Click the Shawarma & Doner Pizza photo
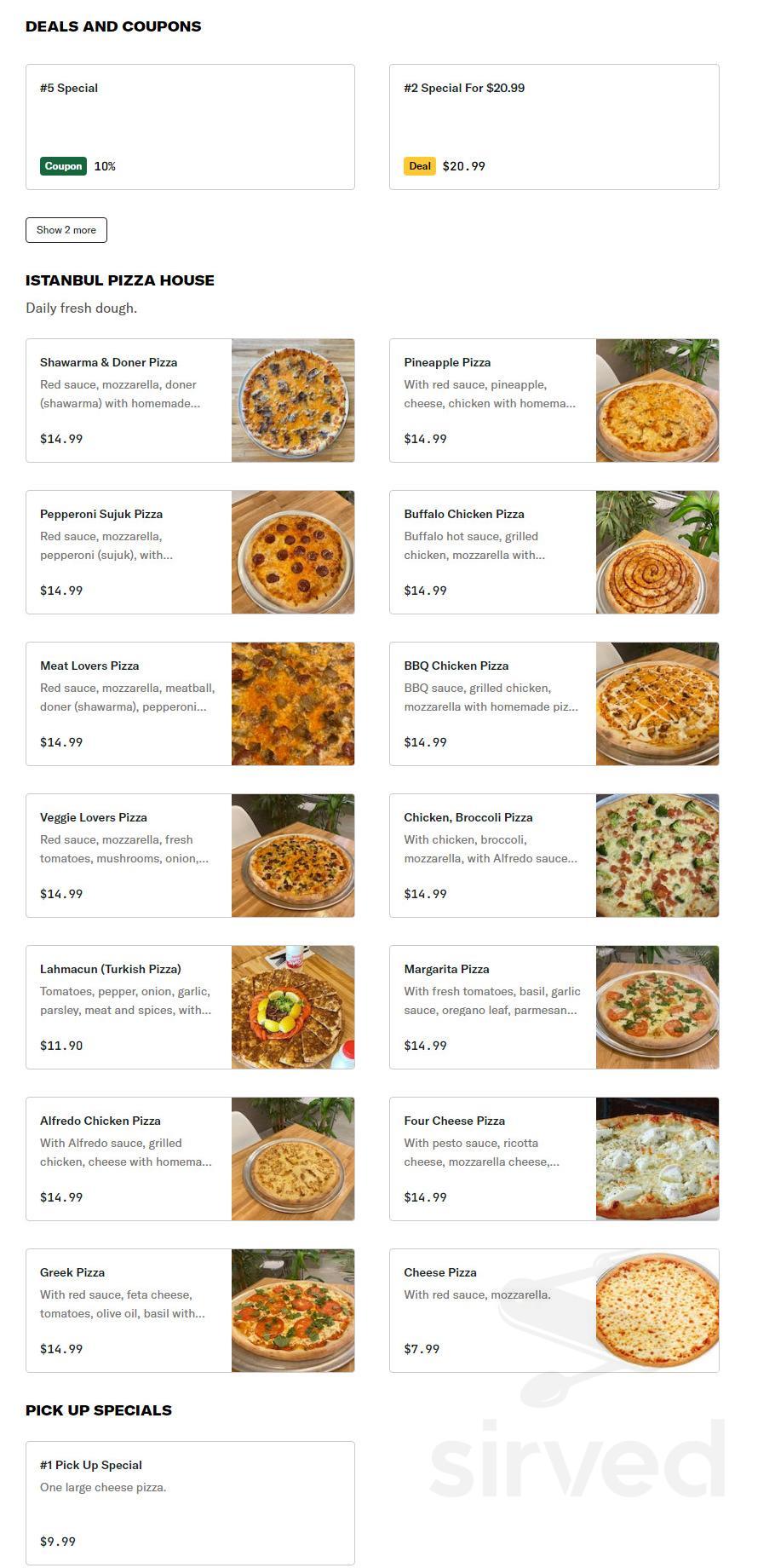This screenshot has height=1568, width=775. [x=293, y=400]
